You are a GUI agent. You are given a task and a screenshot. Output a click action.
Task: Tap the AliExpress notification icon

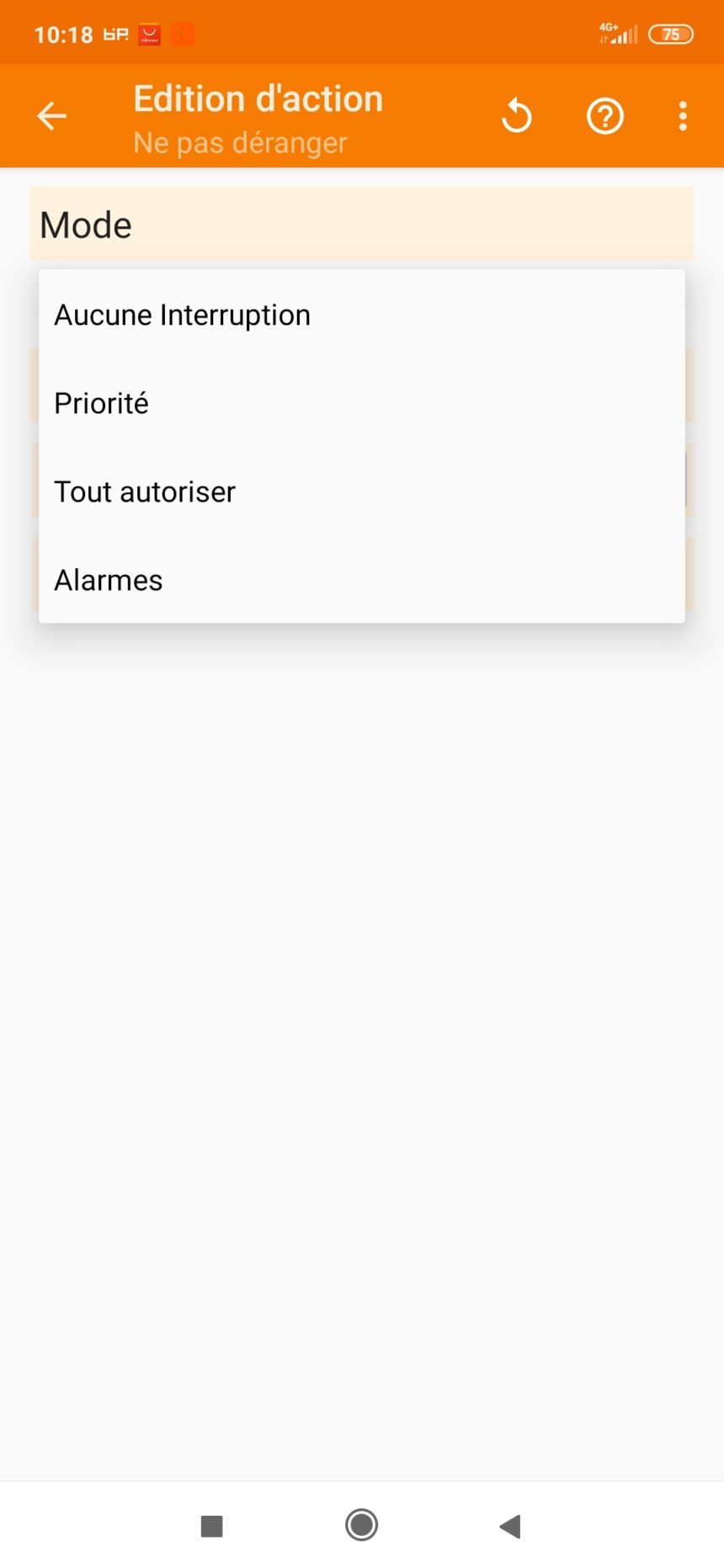pos(149,34)
